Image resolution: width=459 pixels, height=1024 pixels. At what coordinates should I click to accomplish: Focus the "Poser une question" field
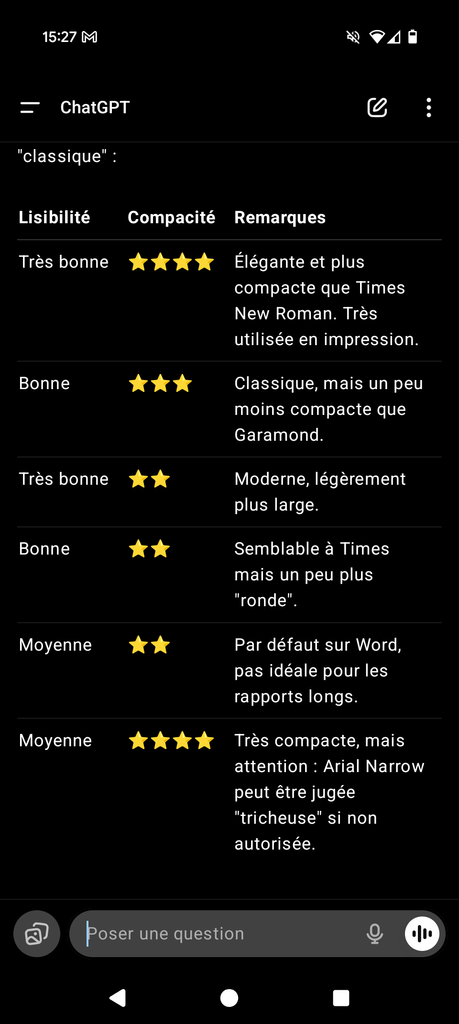click(x=222, y=934)
